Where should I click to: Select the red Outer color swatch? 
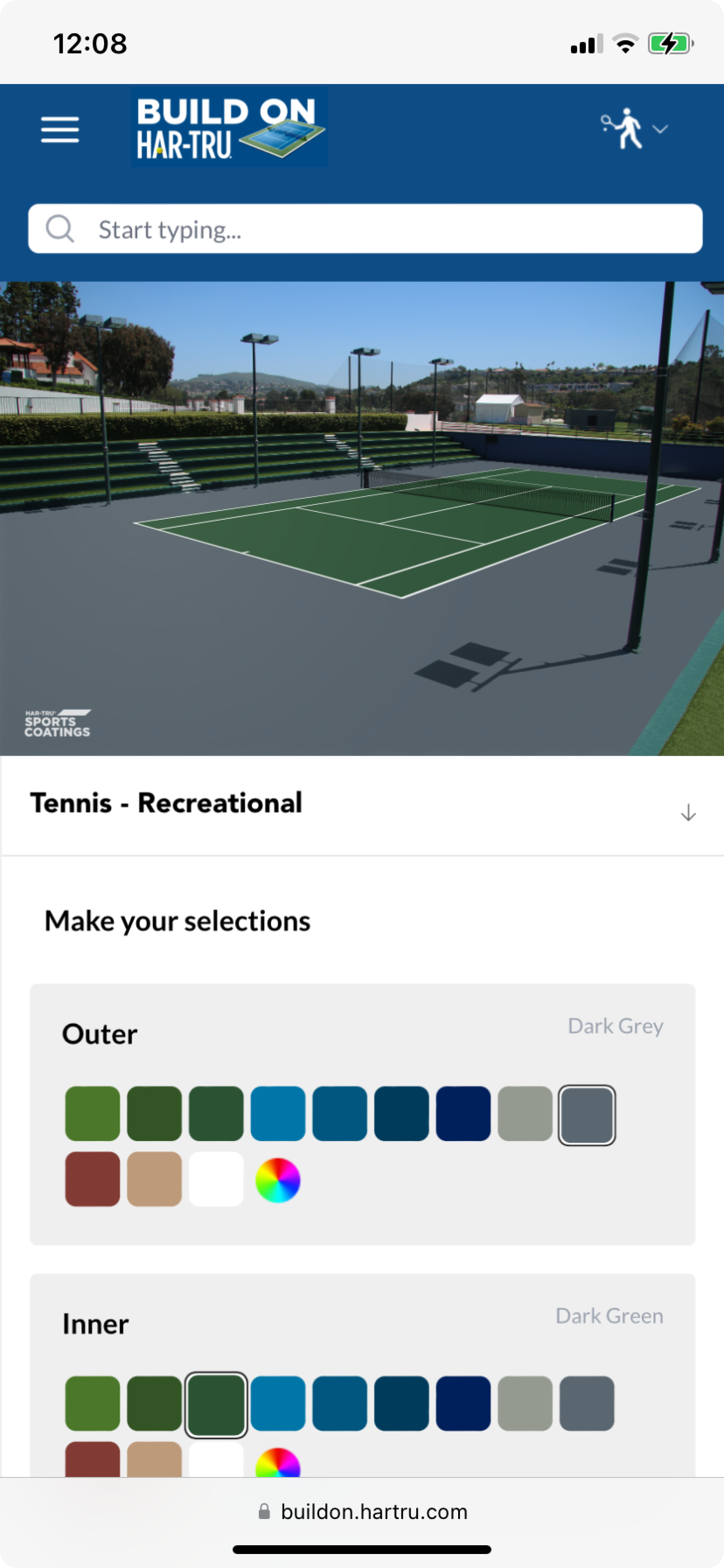click(93, 1179)
